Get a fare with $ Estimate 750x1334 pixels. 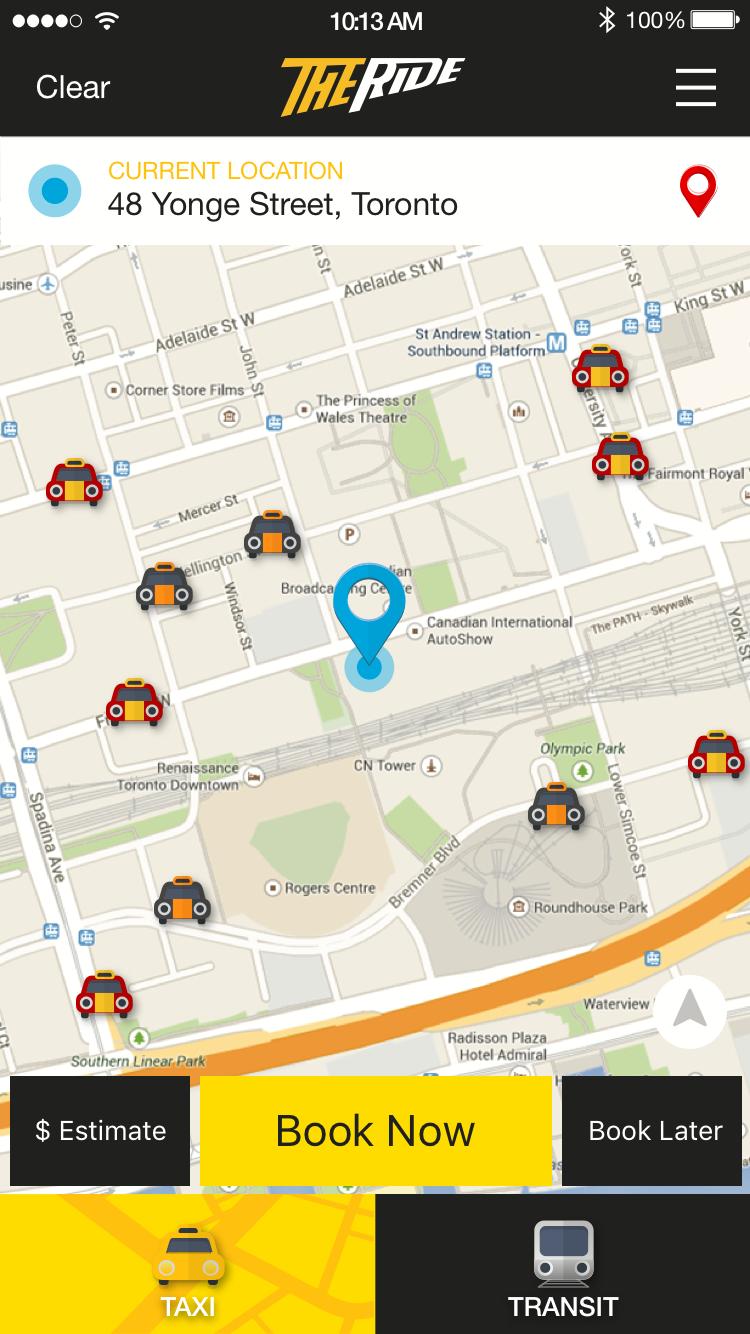point(100,1131)
